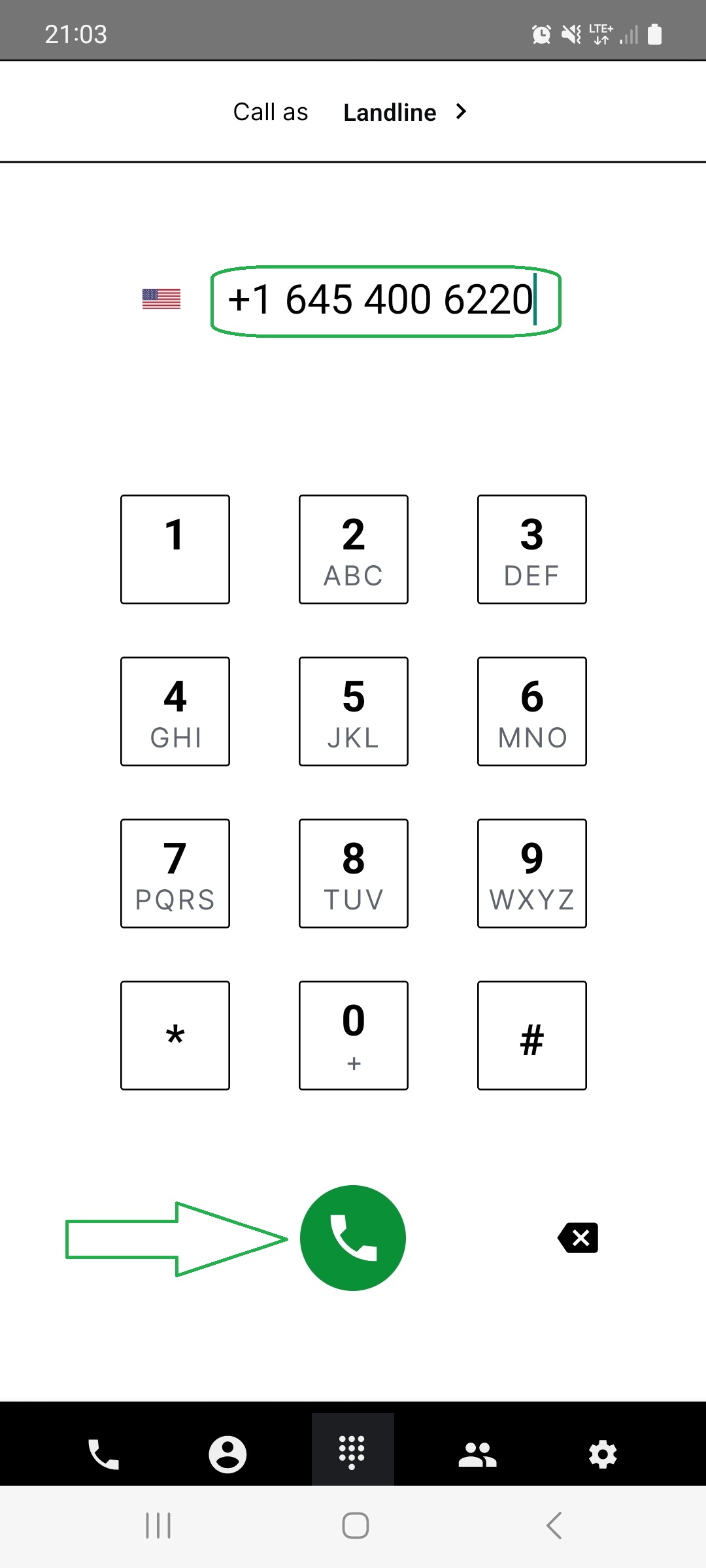
Task: Tap the phone number input field
Action: coord(386,301)
